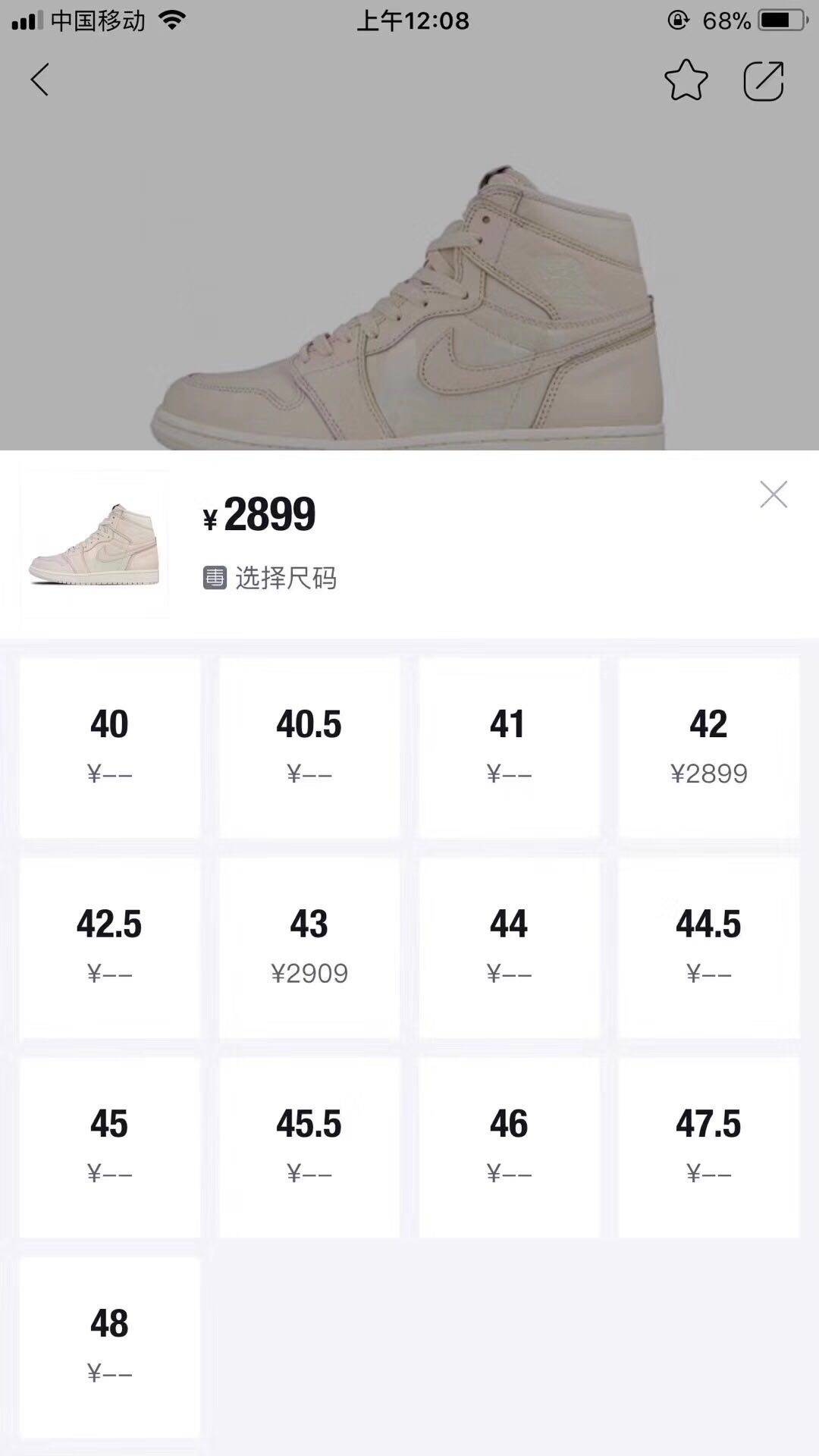The height and width of the screenshot is (1456, 819).
Task: Select size 40
Action: (110, 747)
